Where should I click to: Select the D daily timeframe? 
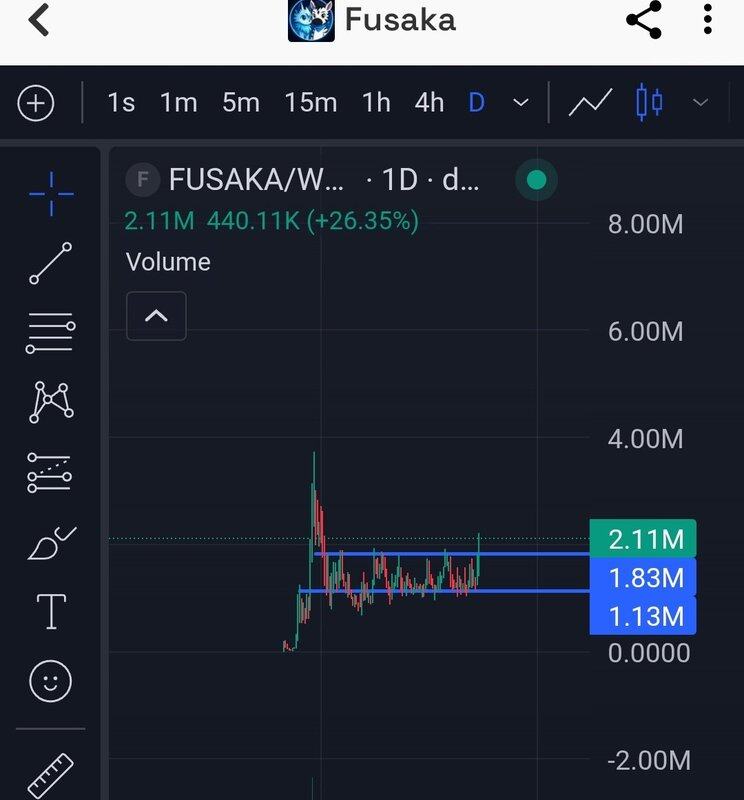coord(476,103)
